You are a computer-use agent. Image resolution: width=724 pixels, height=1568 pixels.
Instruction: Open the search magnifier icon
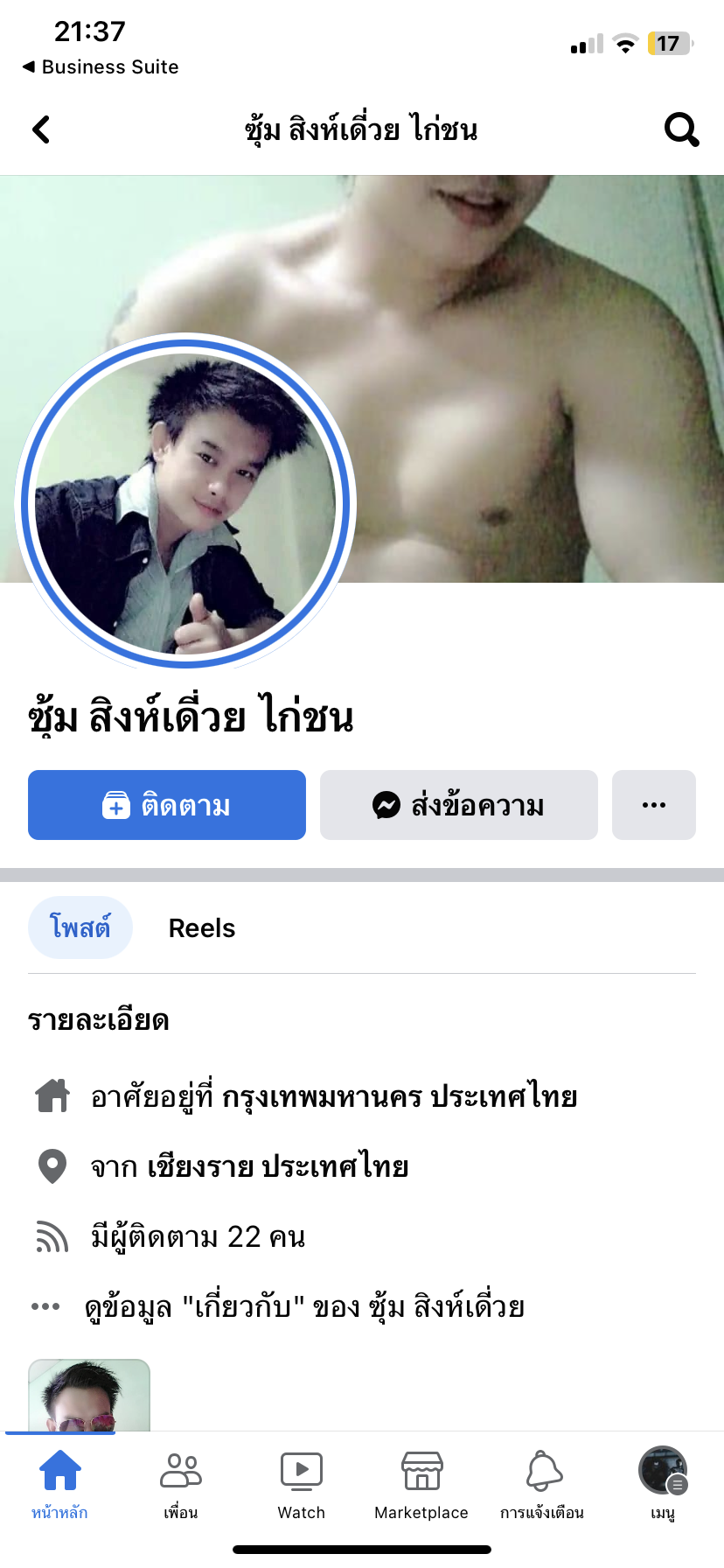tap(681, 129)
